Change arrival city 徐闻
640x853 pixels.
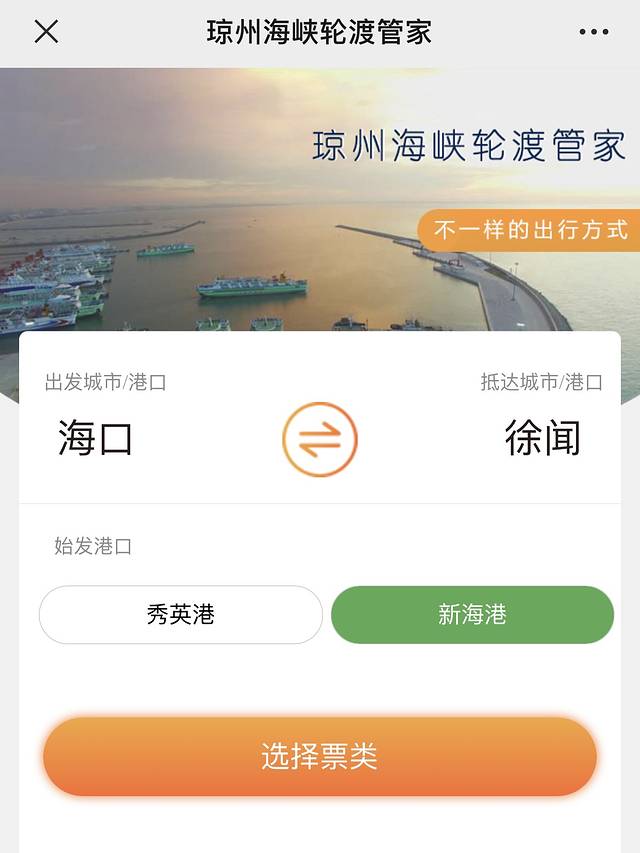(x=542, y=438)
